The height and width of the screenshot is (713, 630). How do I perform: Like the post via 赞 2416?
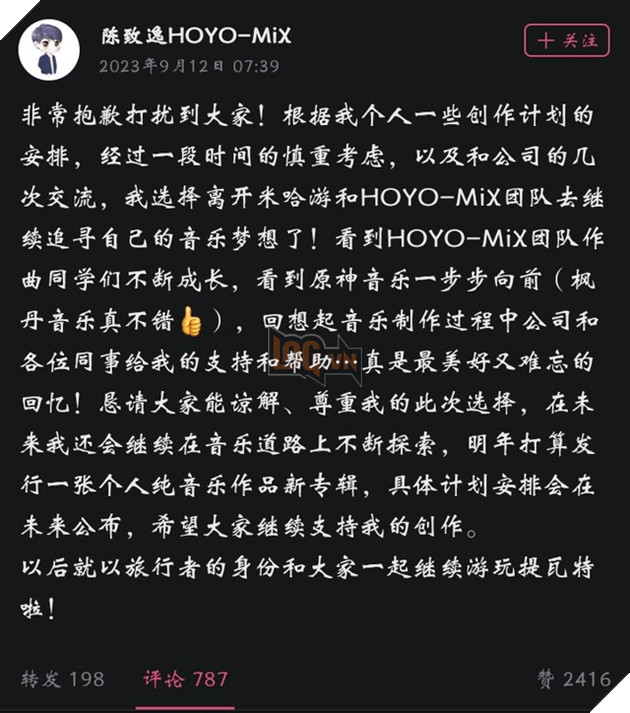pyautogui.click(x=572, y=679)
